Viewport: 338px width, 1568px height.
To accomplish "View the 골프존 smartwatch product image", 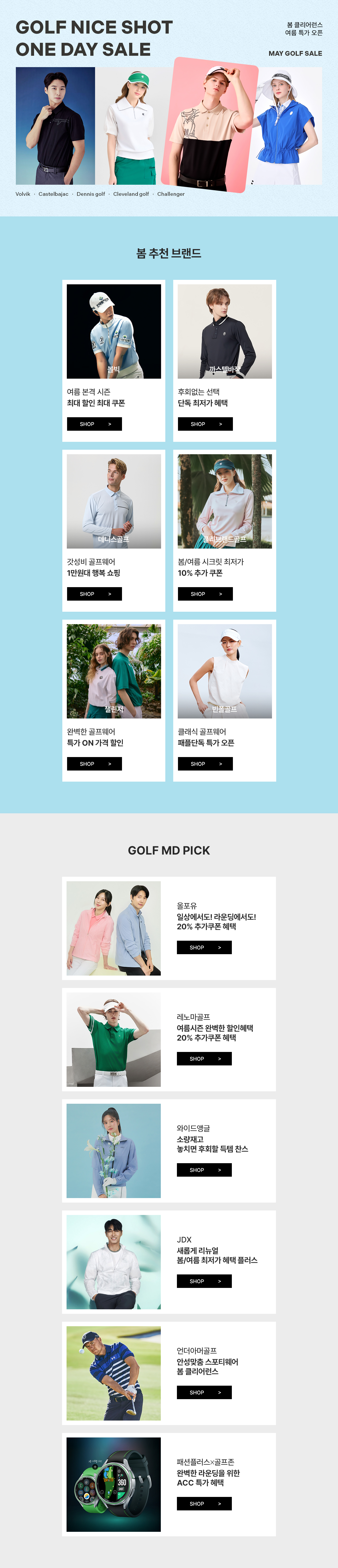I will tap(114, 1484).
